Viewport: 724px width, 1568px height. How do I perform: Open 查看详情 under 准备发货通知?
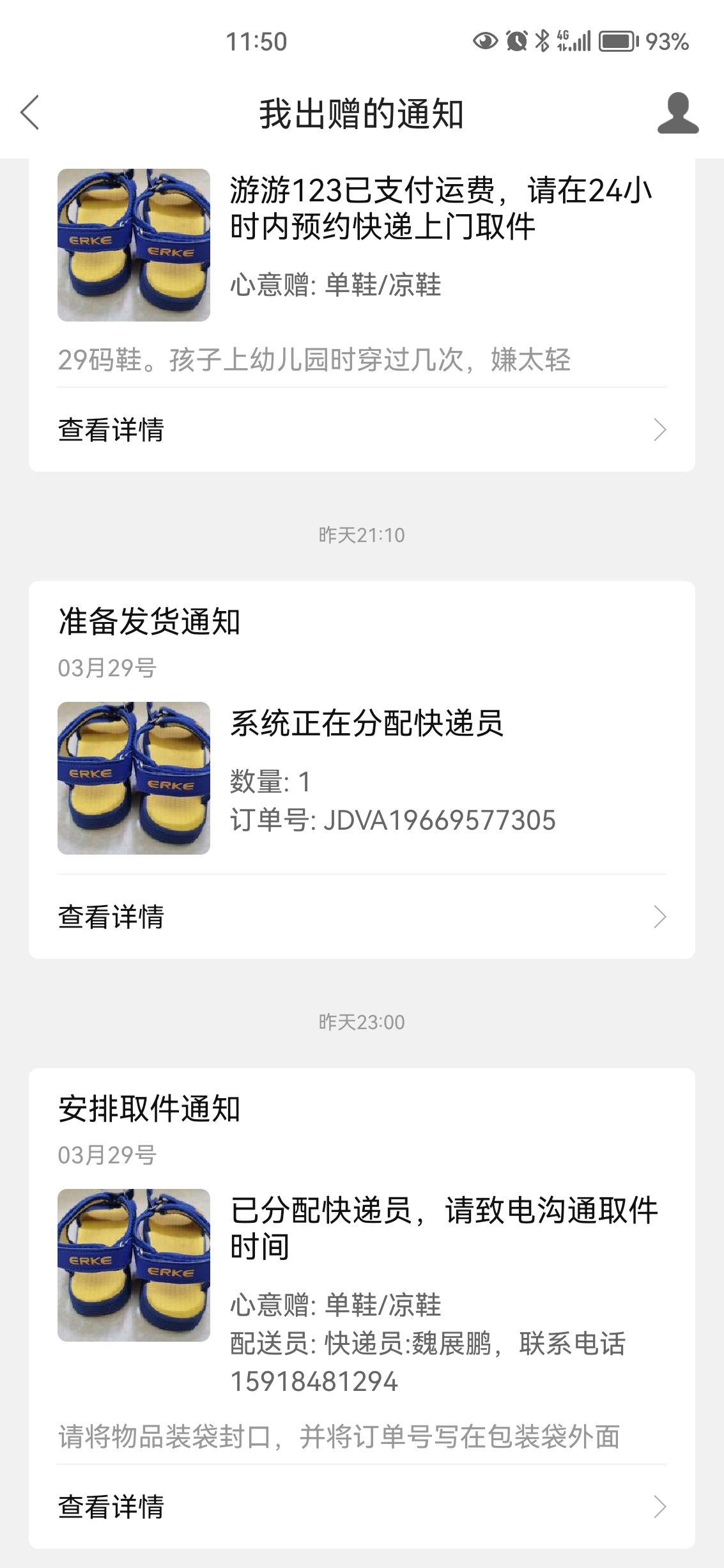tap(362, 917)
